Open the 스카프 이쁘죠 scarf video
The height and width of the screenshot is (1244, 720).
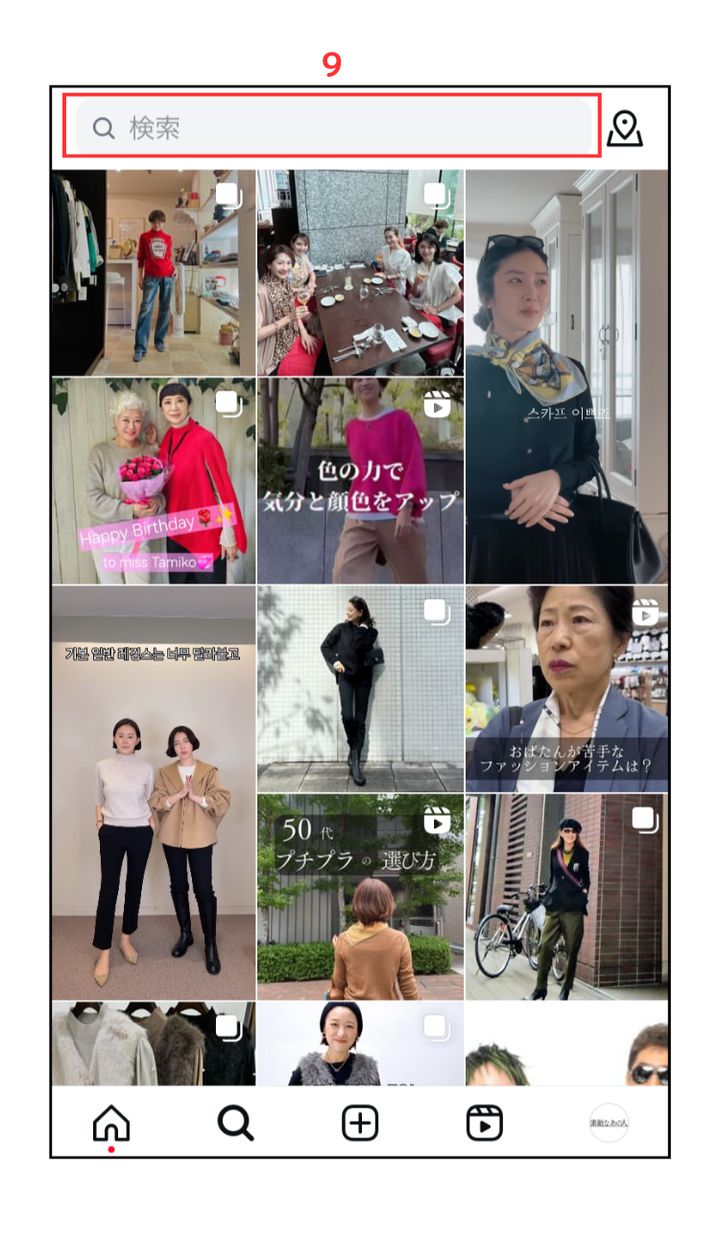pos(567,376)
